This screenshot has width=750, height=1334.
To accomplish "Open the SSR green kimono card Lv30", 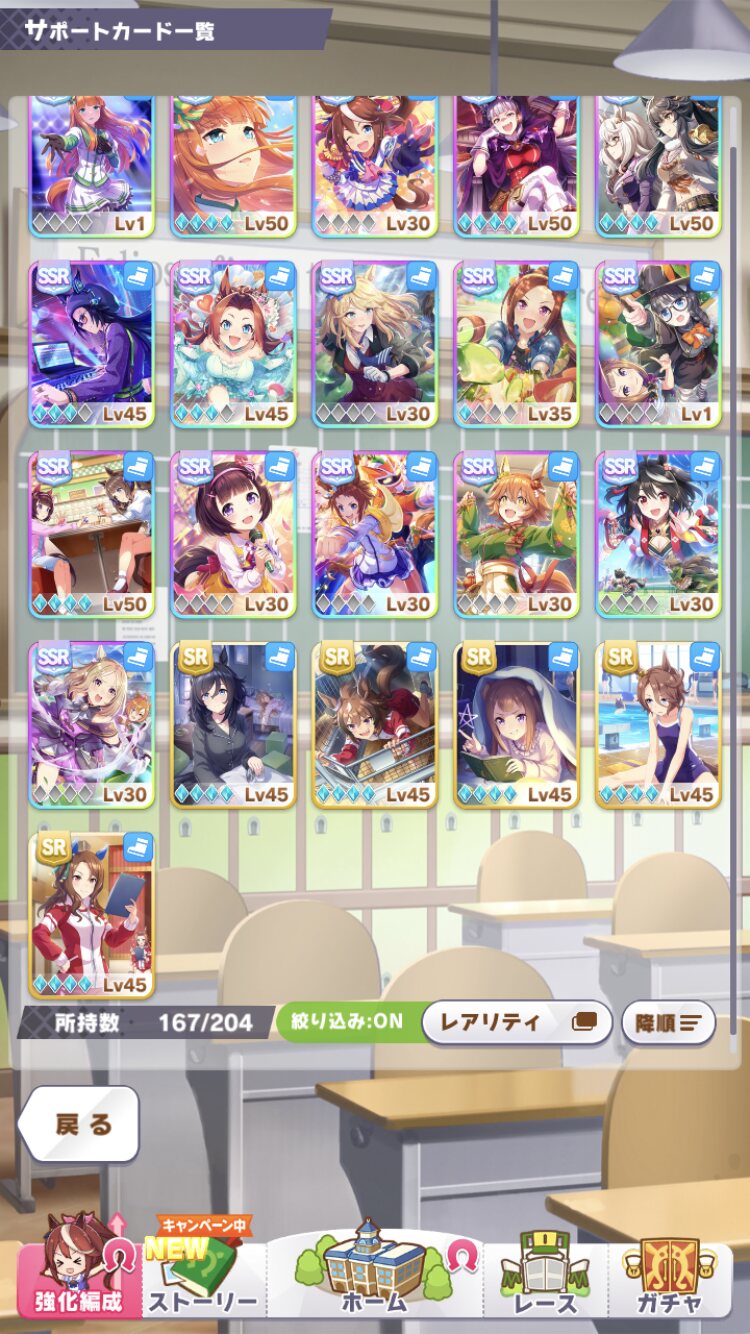I will [516, 534].
